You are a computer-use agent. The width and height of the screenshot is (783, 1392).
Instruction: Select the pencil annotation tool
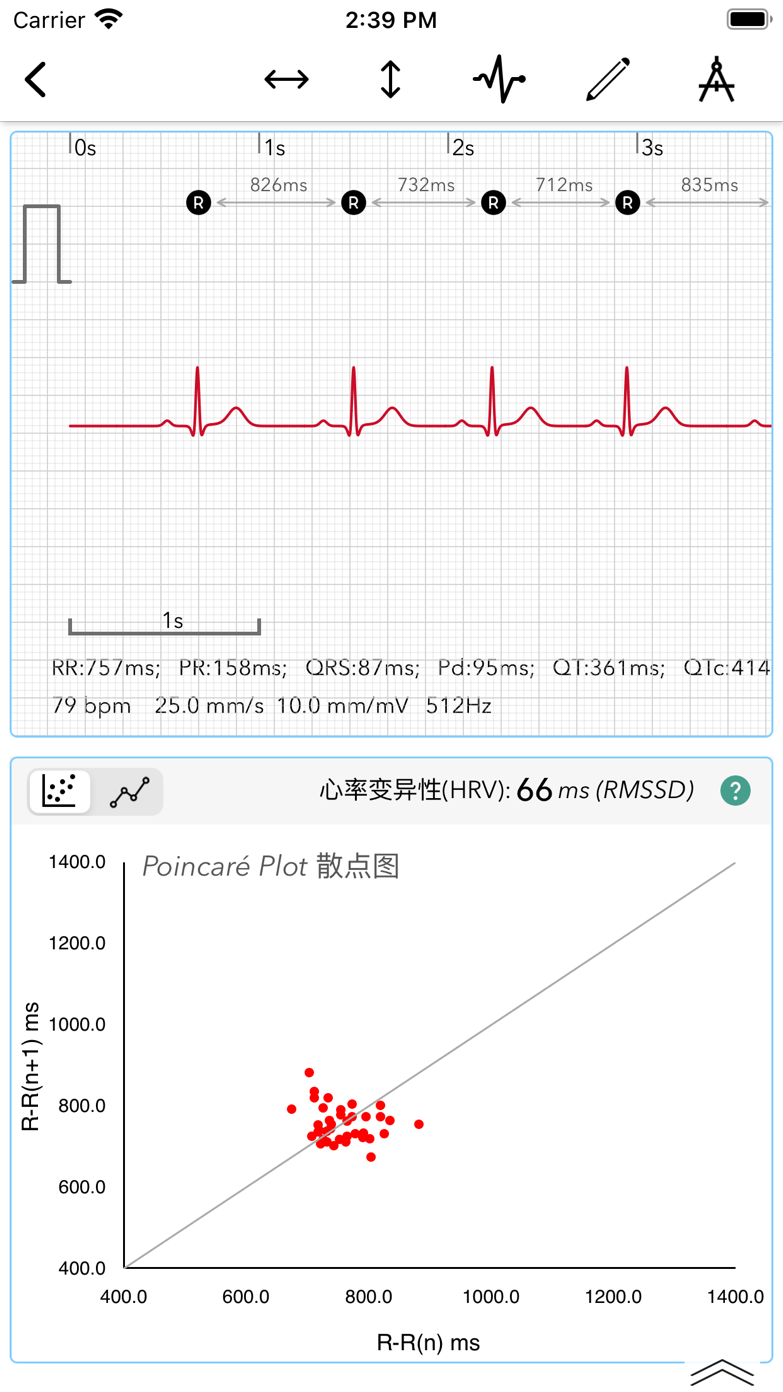pos(607,79)
